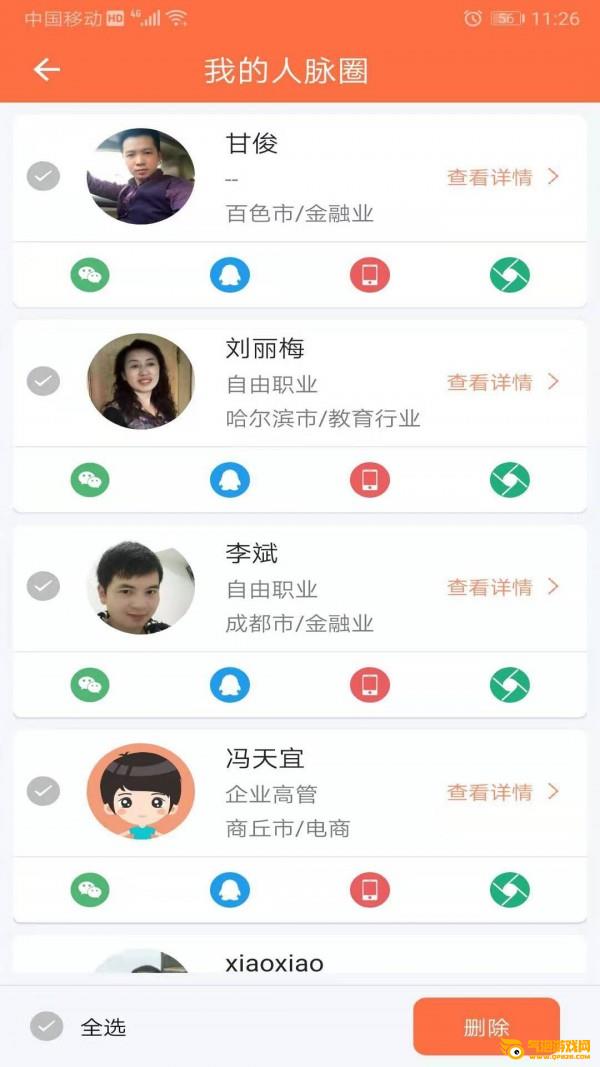The image size is (600, 1067).
Task: Toggle the 全选 select-all checkbox
Action: click(x=47, y=1027)
